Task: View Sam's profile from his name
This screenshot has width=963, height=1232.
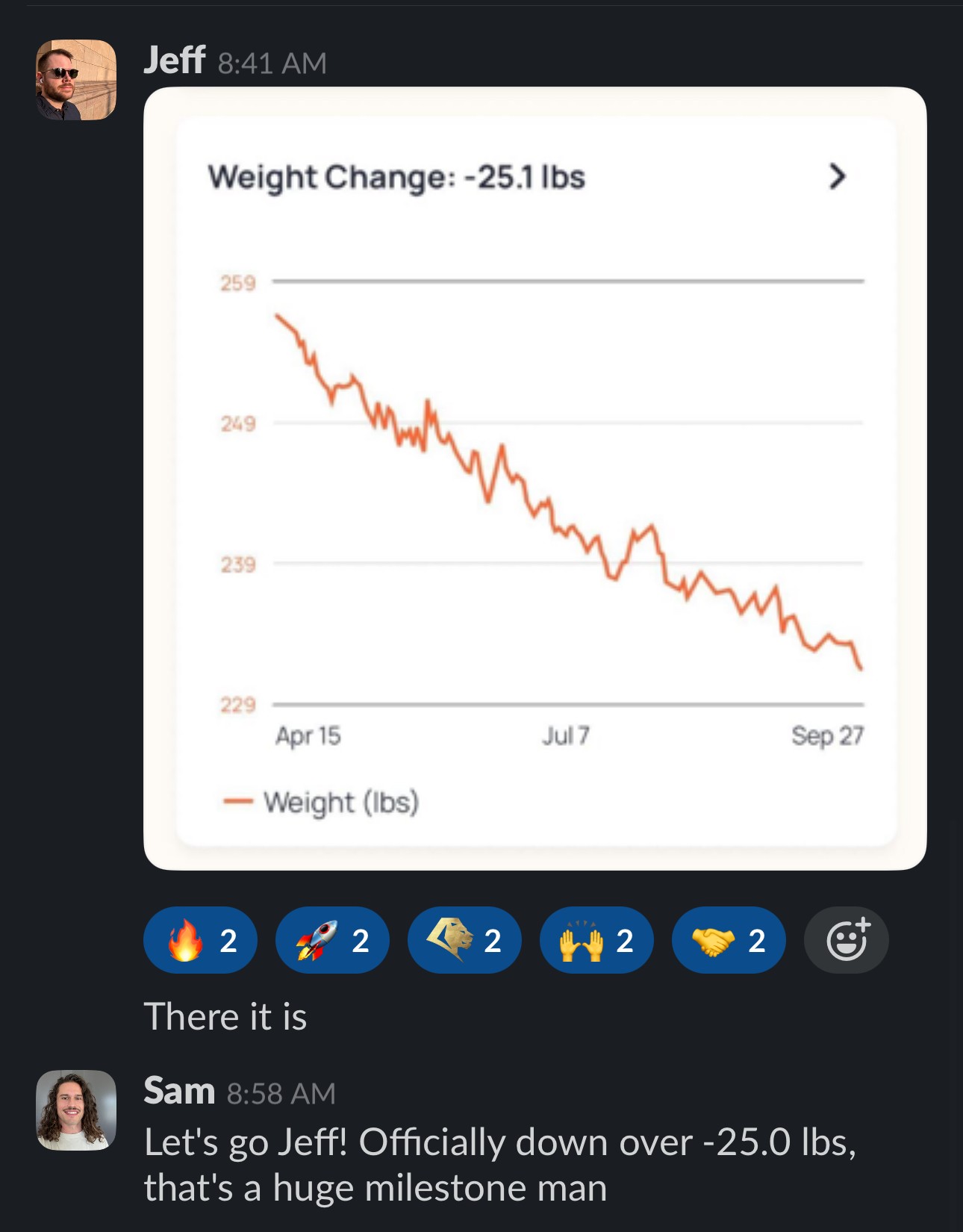Action: point(179,1091)
